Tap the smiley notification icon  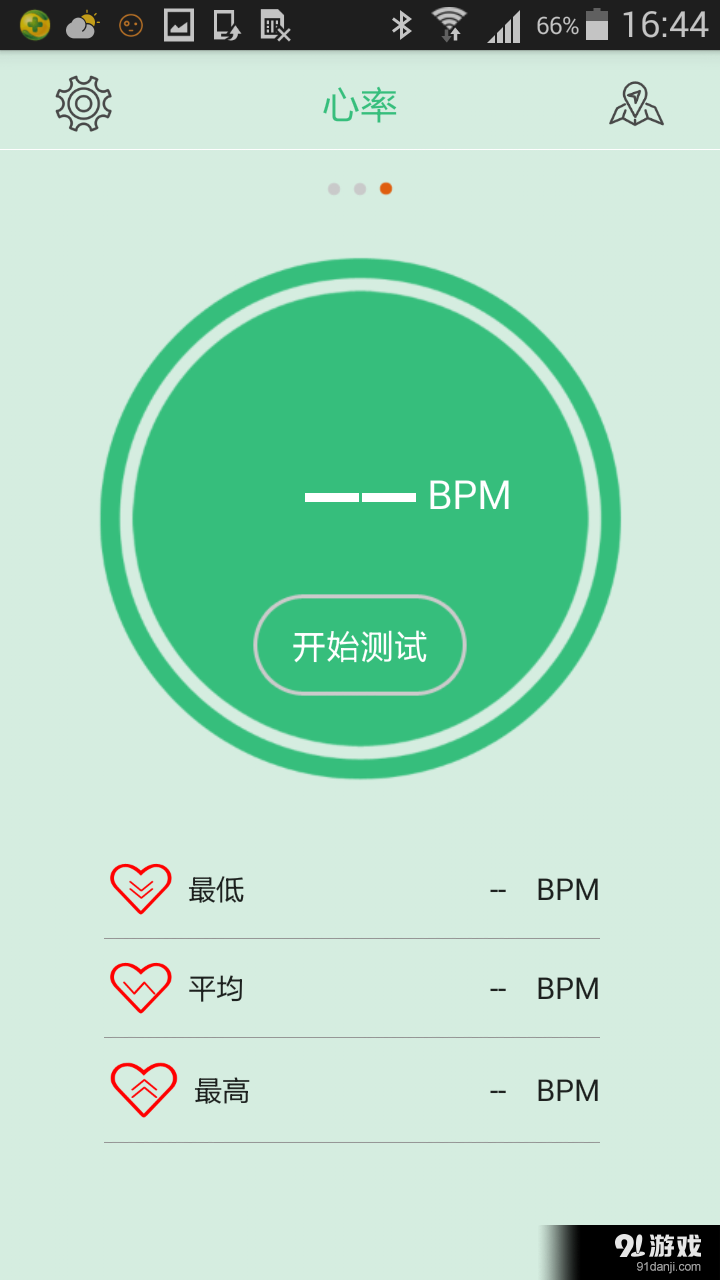(x=128, y=25)
